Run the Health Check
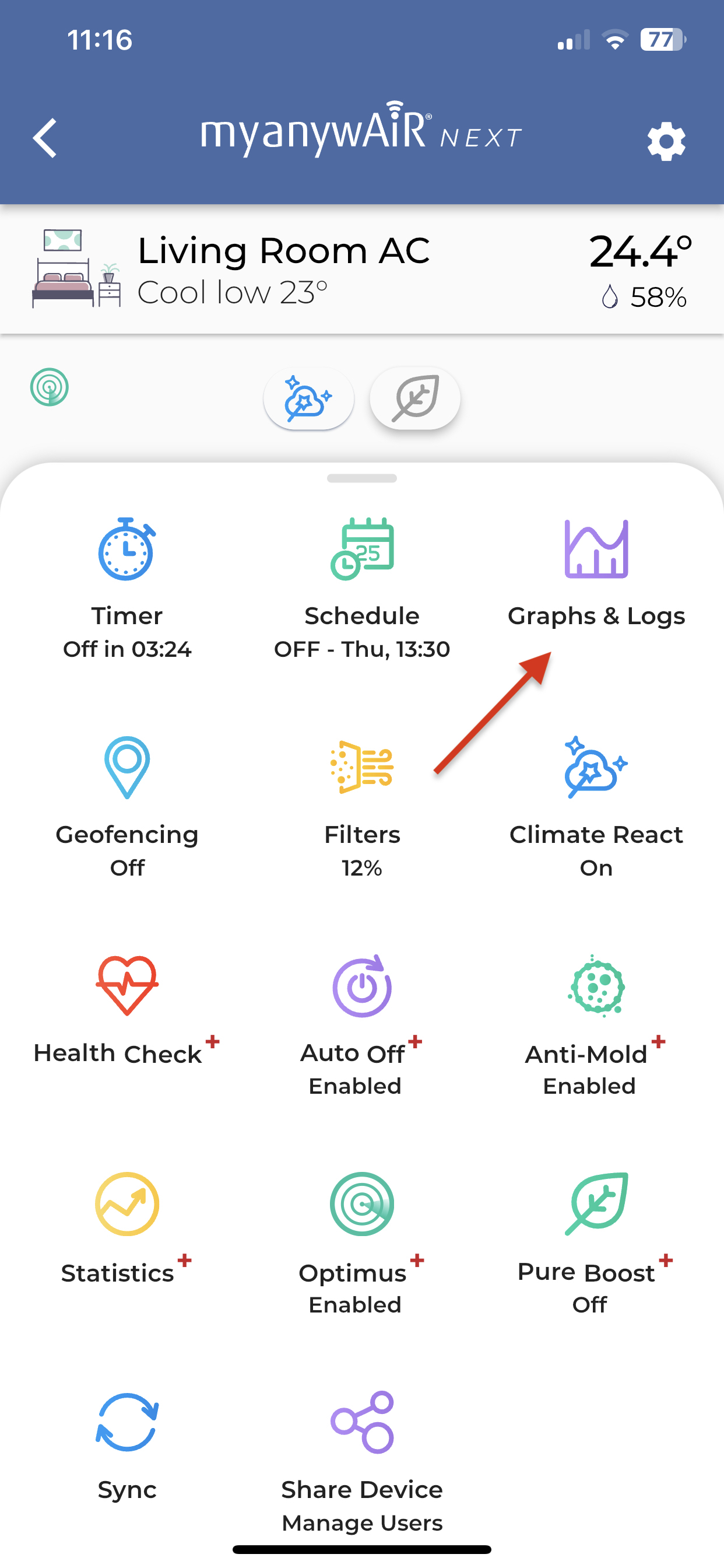Viewport: 724px width, 1568px height. (x=126, y=1010)
